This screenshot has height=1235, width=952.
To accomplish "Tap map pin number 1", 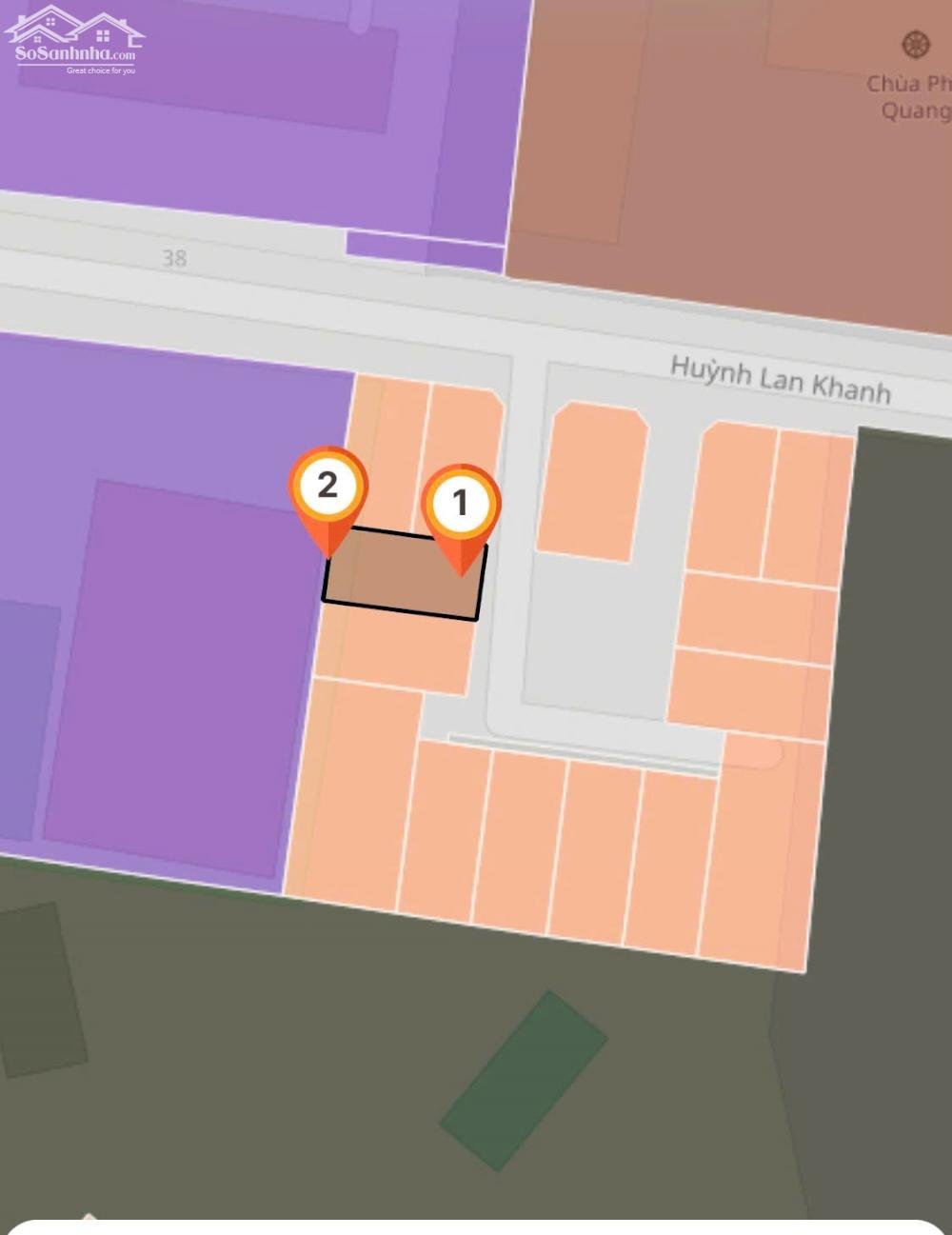I will (x=461, y=505).
